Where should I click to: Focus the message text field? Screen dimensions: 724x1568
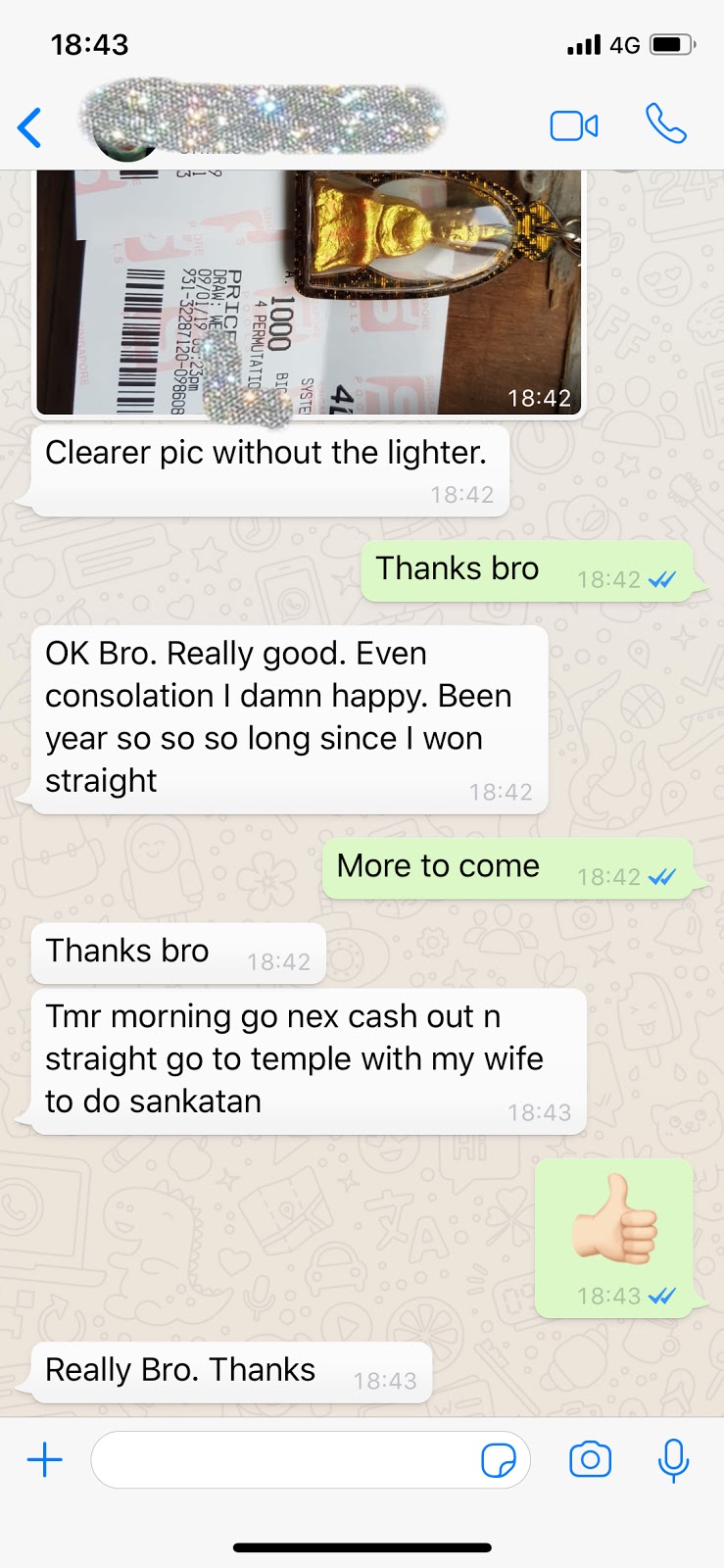click(284, 1460)
